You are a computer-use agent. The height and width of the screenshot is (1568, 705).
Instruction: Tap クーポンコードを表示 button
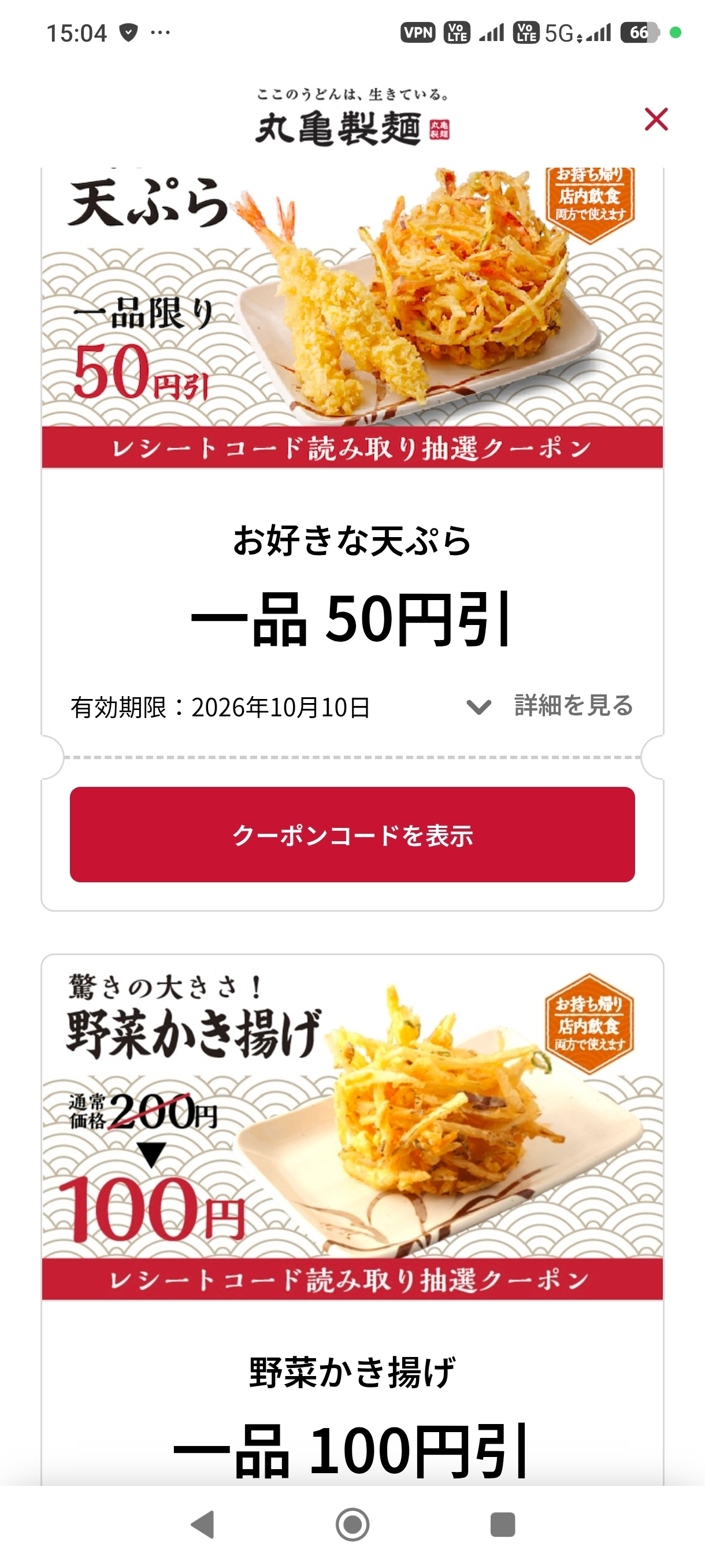[352, 834]
